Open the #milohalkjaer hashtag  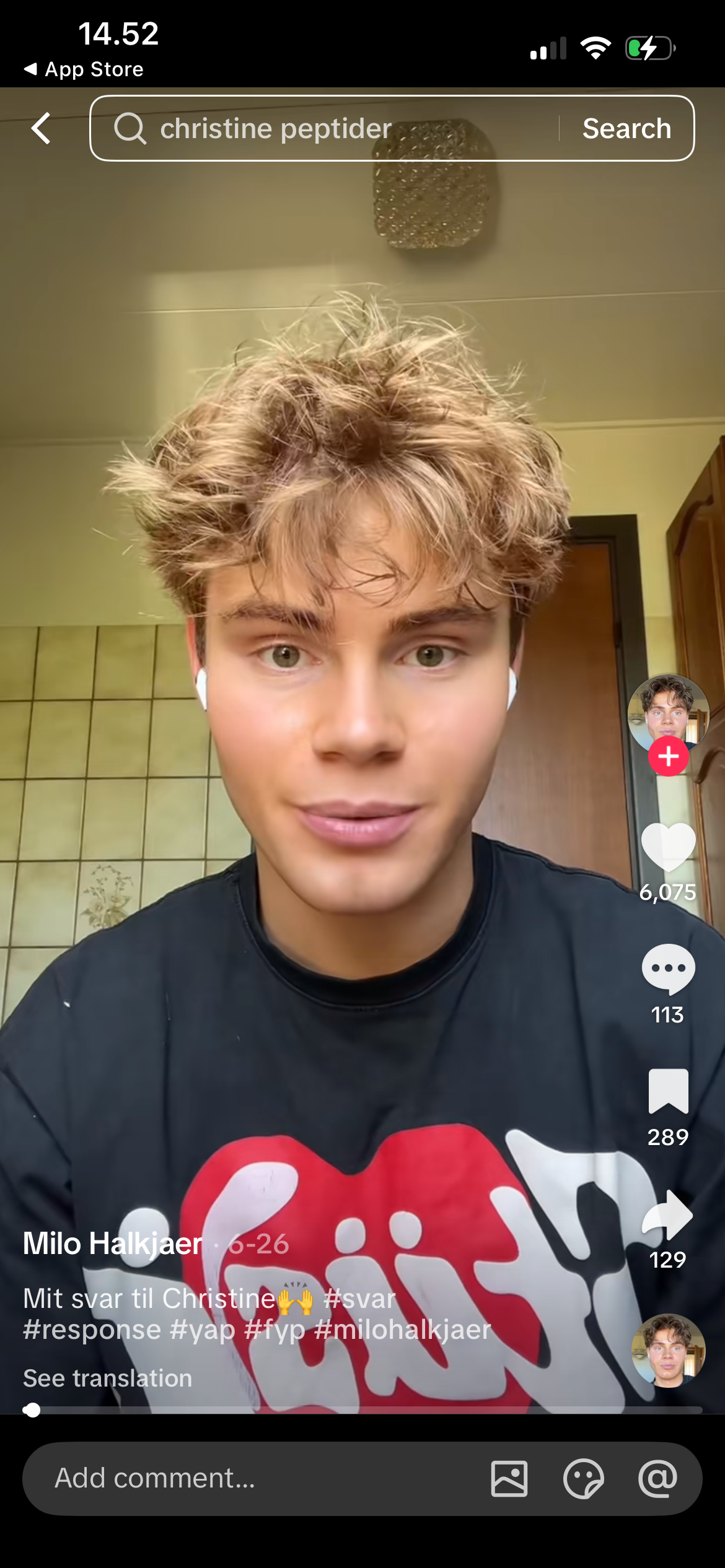pyautogui.click(x=403, y=1330)
